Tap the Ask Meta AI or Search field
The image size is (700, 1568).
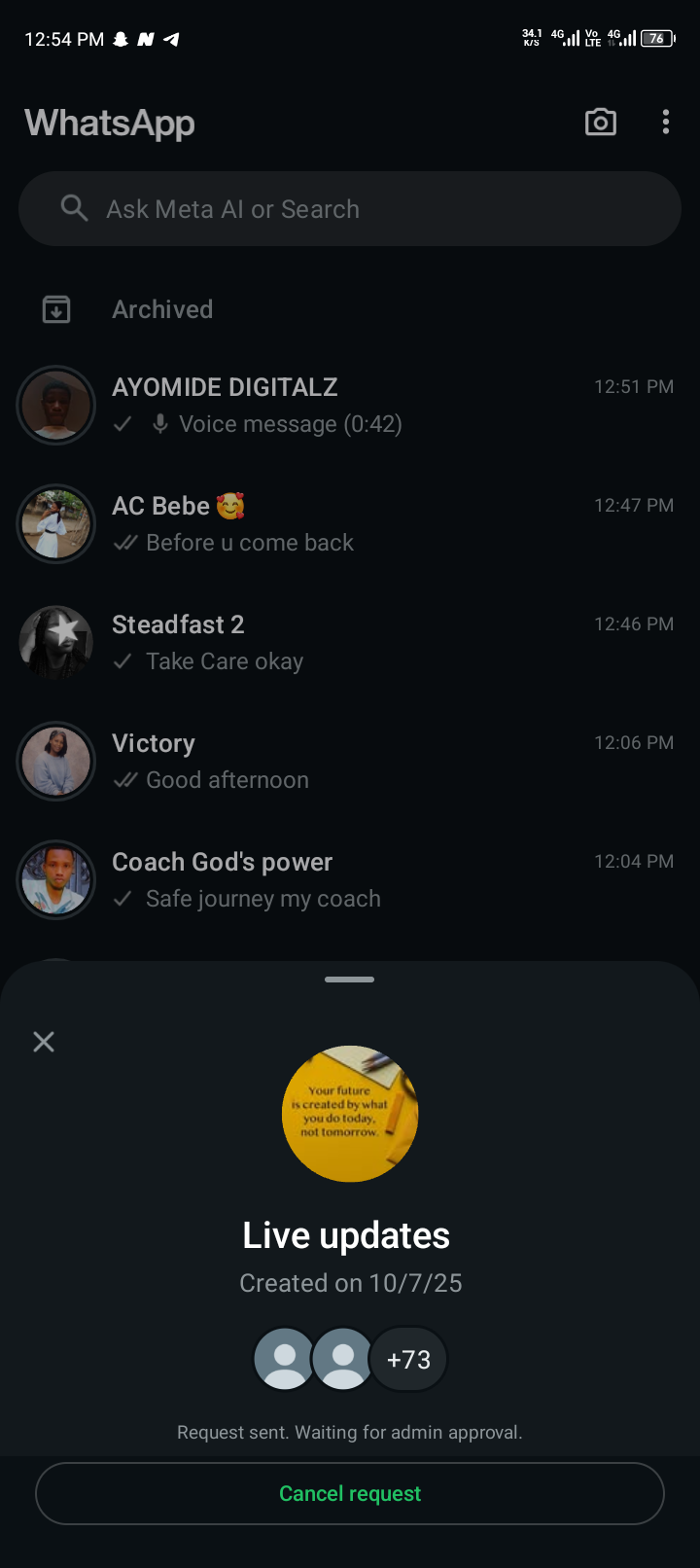(x=350, y=209)
